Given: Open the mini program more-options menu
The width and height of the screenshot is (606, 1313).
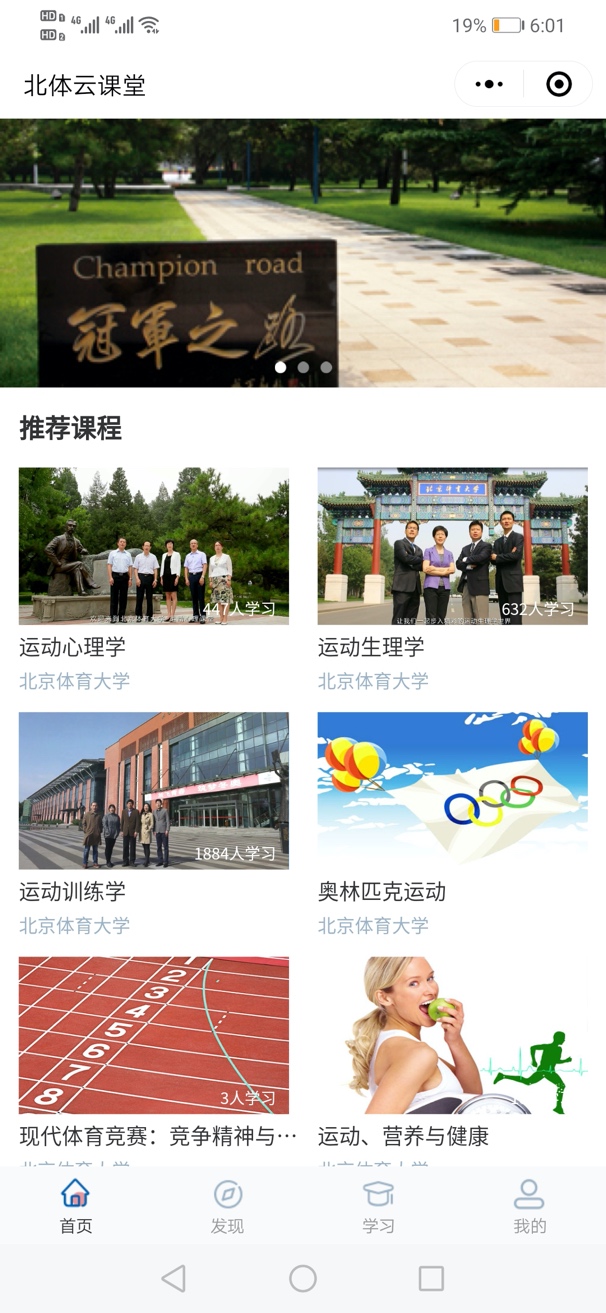Looking at the screenshot, I should click(489, 85).
